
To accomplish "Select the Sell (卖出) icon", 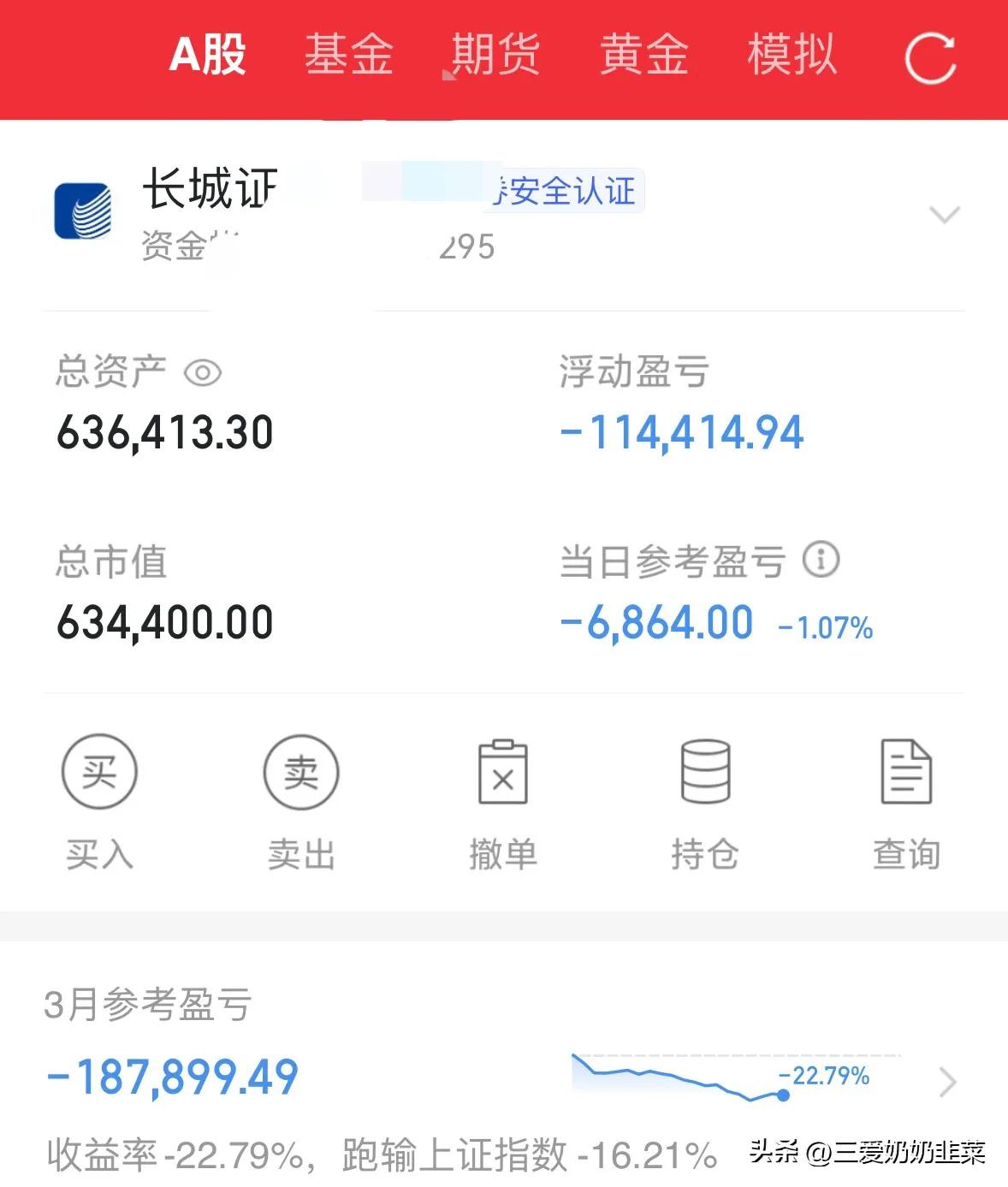I will pos(300,771).
